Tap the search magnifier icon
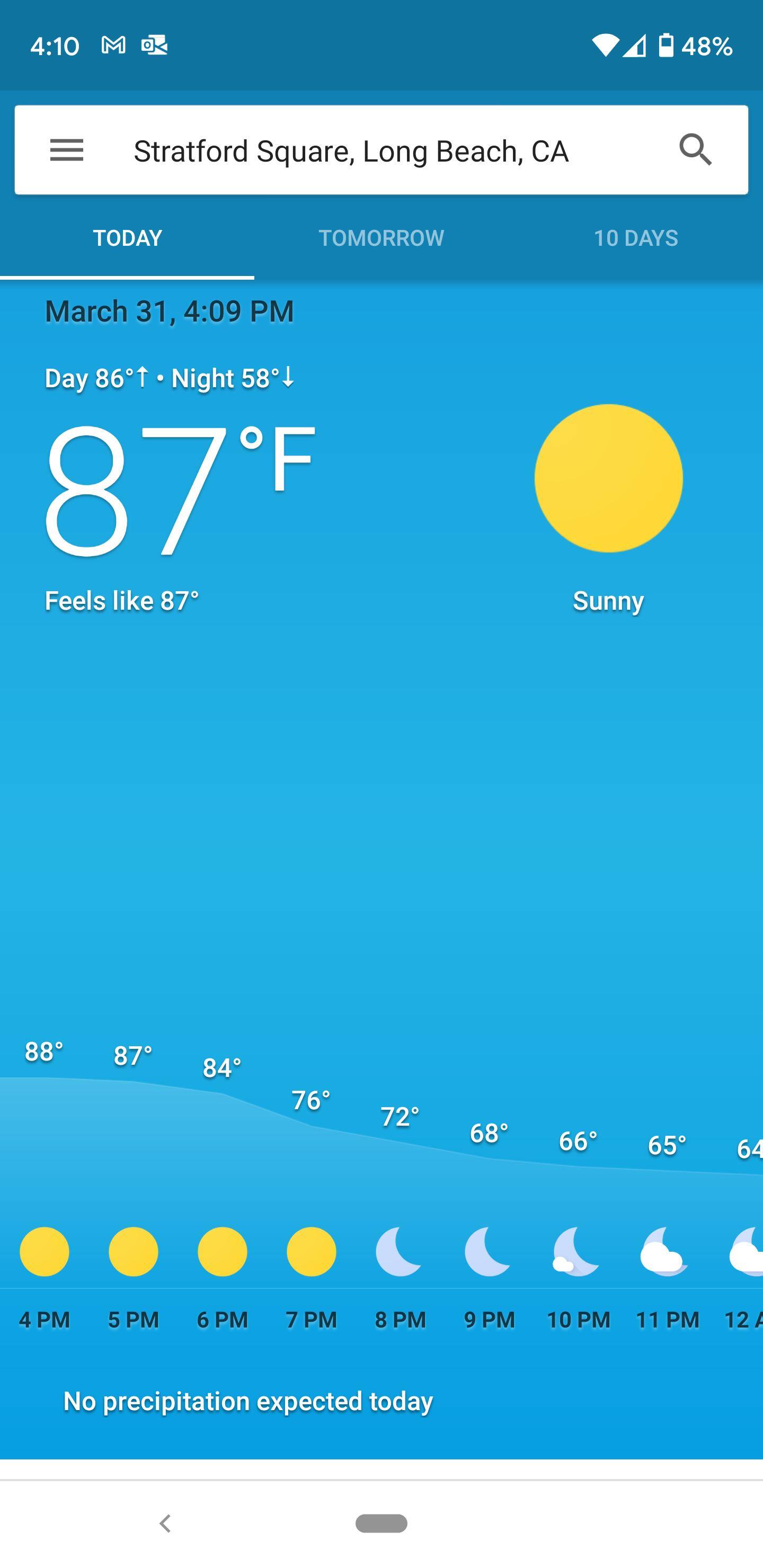 pyautogui.click(x=695, y=150)
